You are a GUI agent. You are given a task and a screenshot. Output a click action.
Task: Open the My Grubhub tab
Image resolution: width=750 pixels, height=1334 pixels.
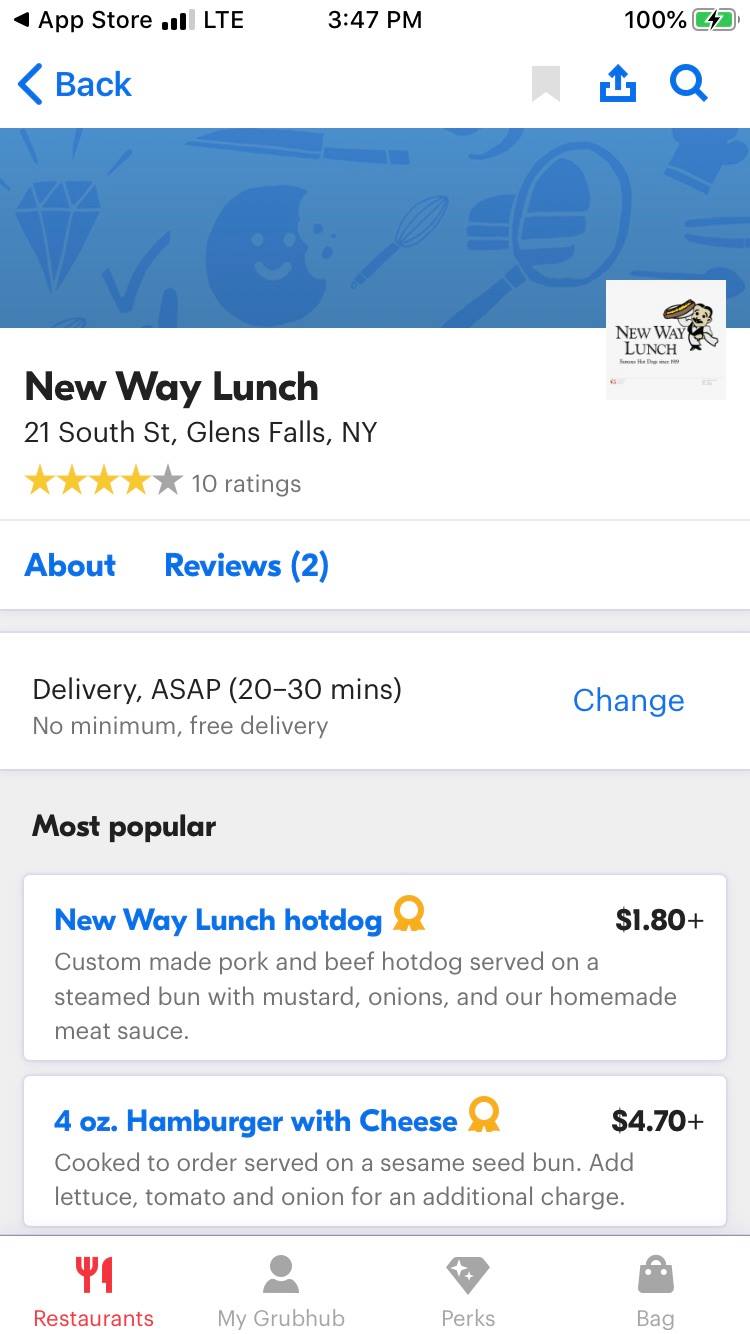pos(281,1290)
